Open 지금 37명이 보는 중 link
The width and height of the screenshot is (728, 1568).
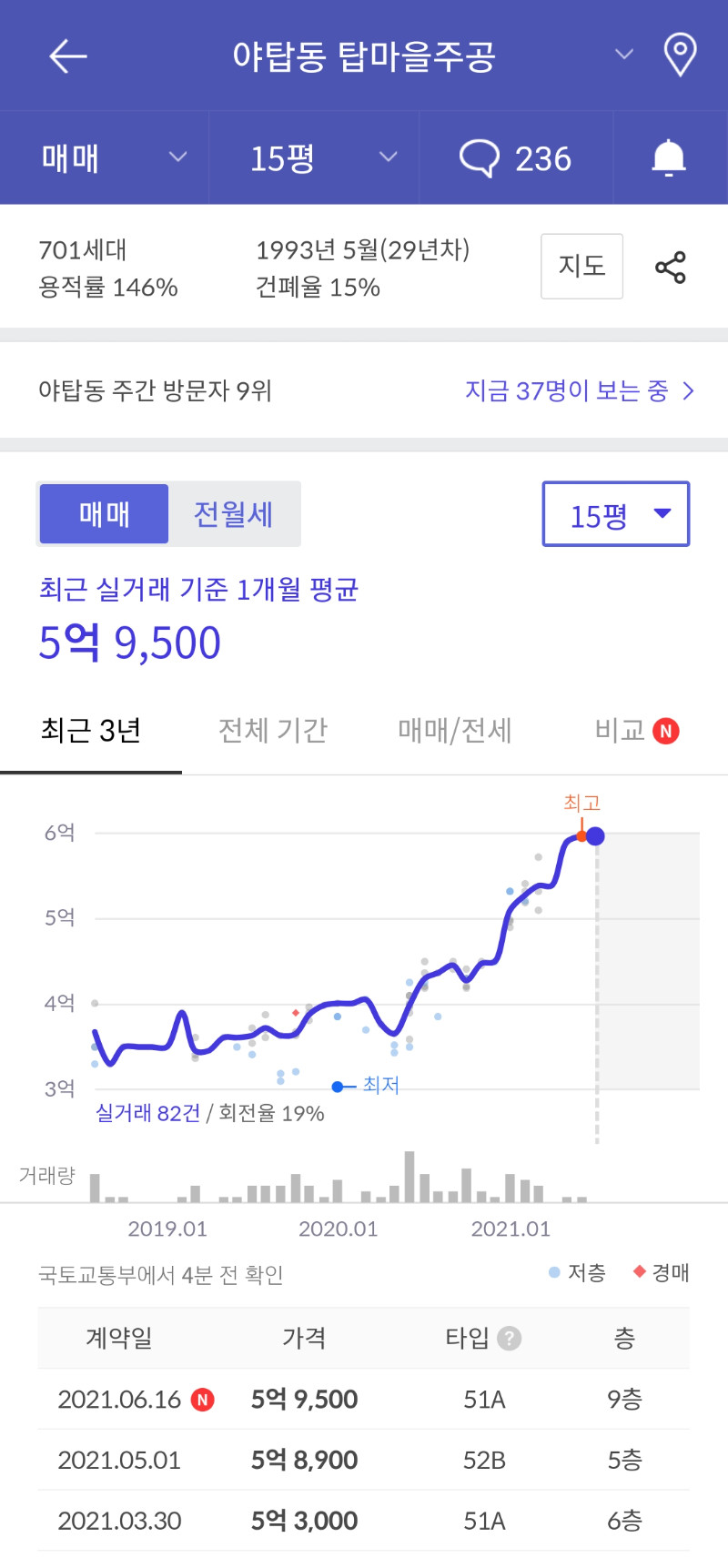click(x=580, y=390)
